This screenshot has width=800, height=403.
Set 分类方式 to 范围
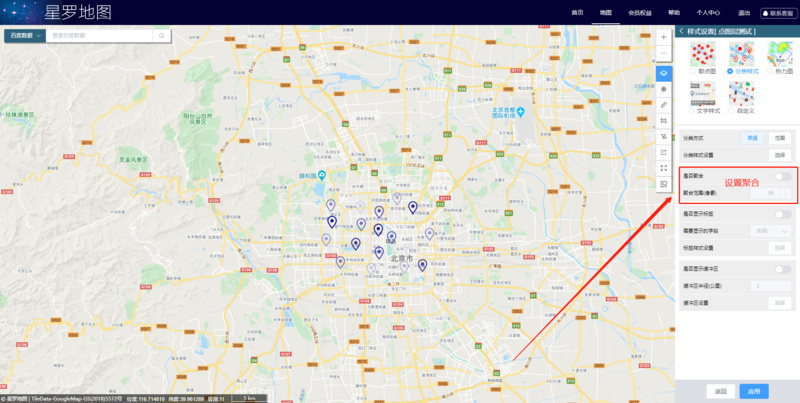coord(779,137)
